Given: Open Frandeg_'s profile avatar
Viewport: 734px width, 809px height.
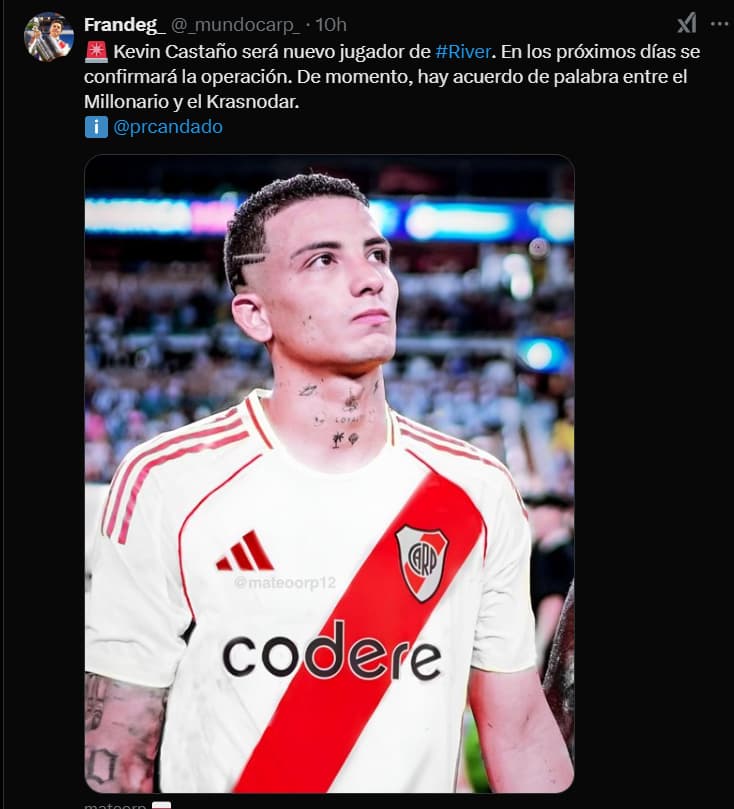Looking at the screenshot, I should coord(48,38).
